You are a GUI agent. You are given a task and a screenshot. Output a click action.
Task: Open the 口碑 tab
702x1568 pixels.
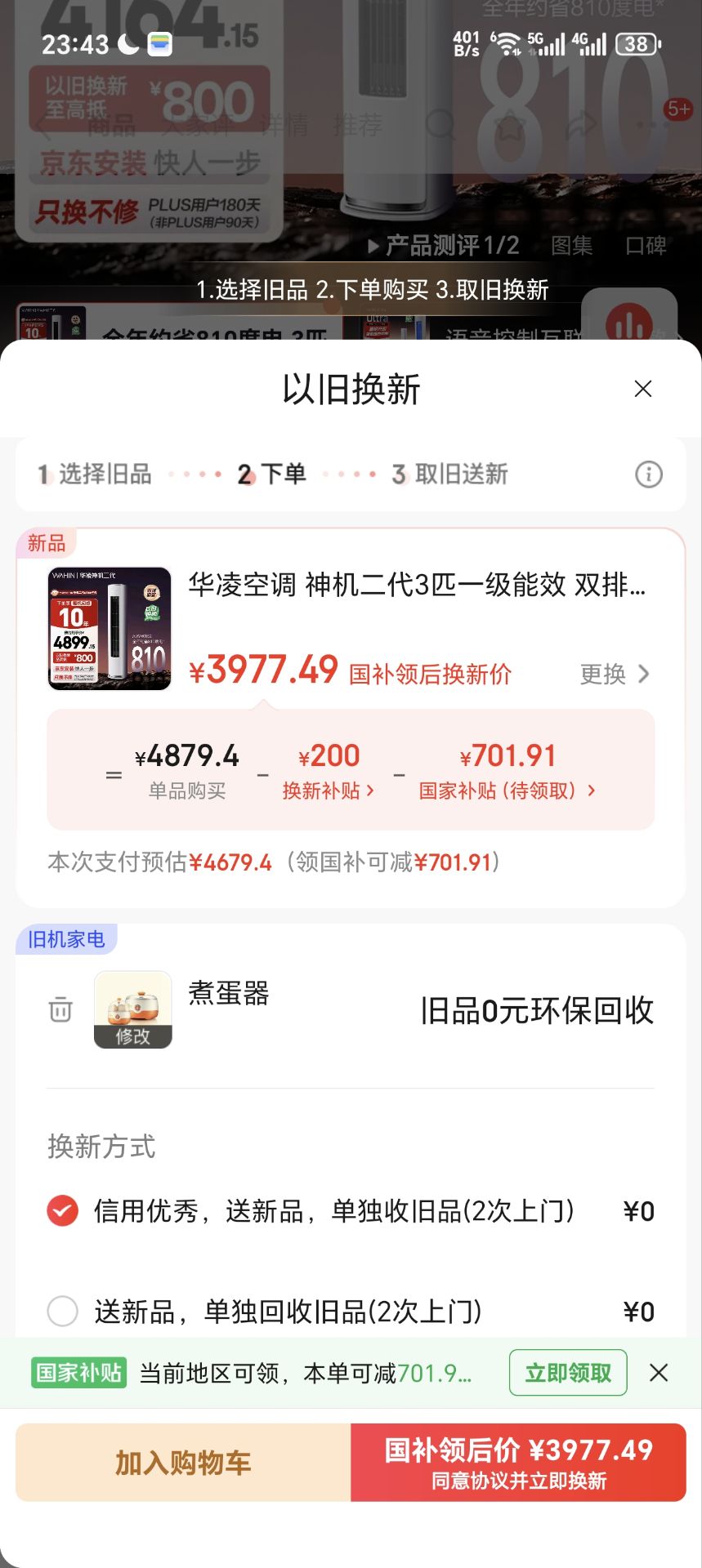coord(647,246)
